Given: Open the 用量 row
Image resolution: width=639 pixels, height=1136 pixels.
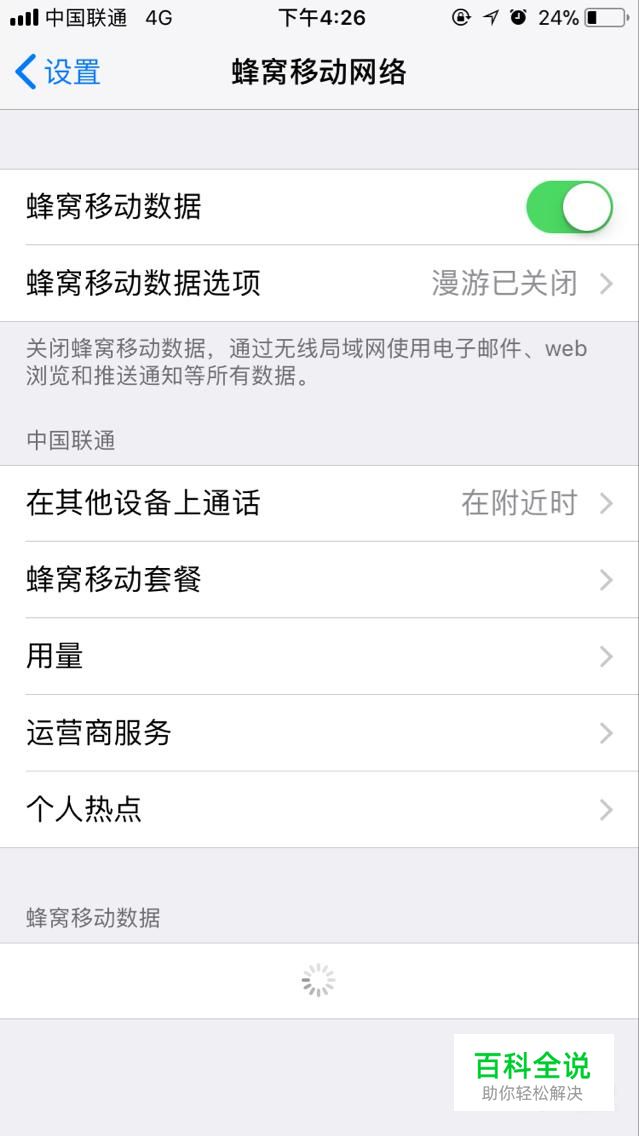Looking at the screenshot, I should (x=319, y=657).
